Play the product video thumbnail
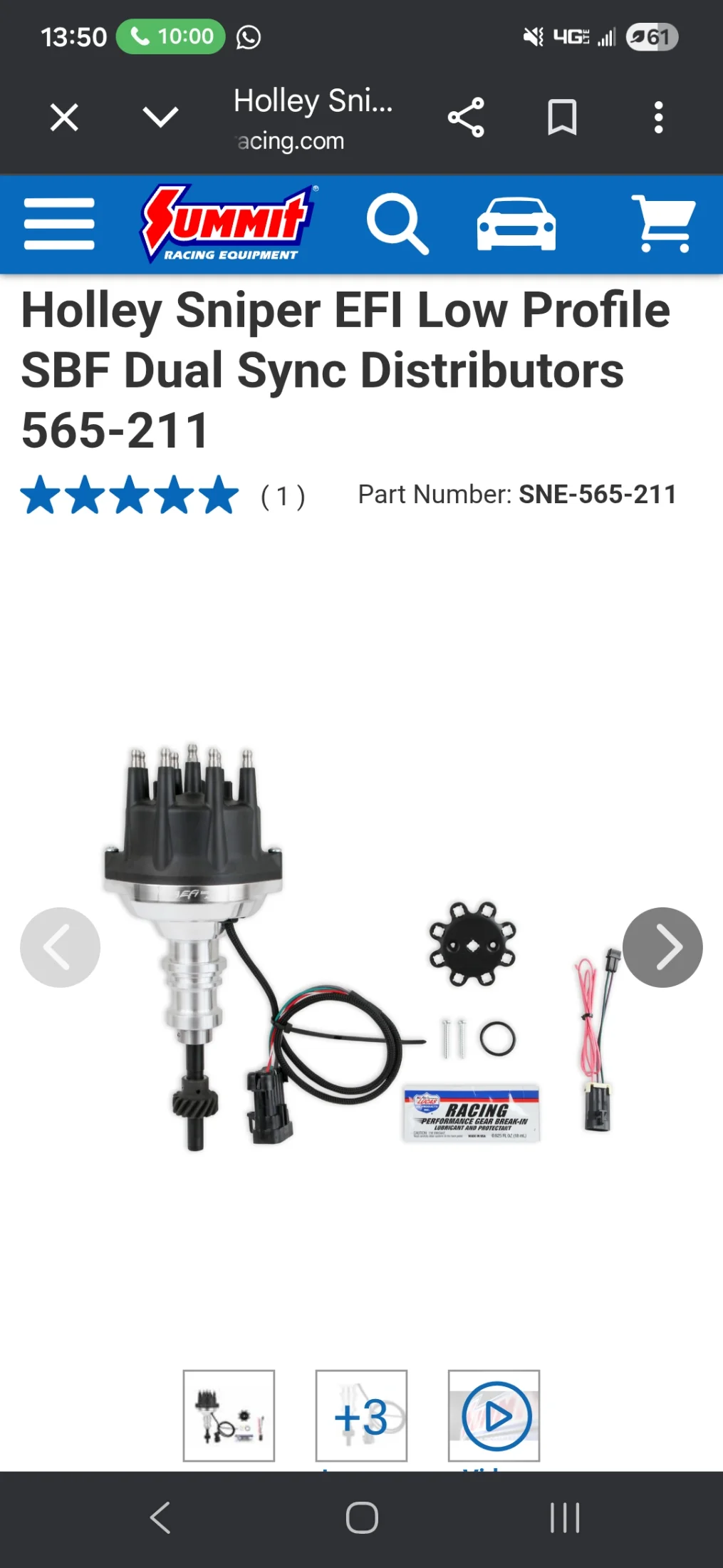The width and height of the screenshot is (723, 1568). pos(494,1415)
